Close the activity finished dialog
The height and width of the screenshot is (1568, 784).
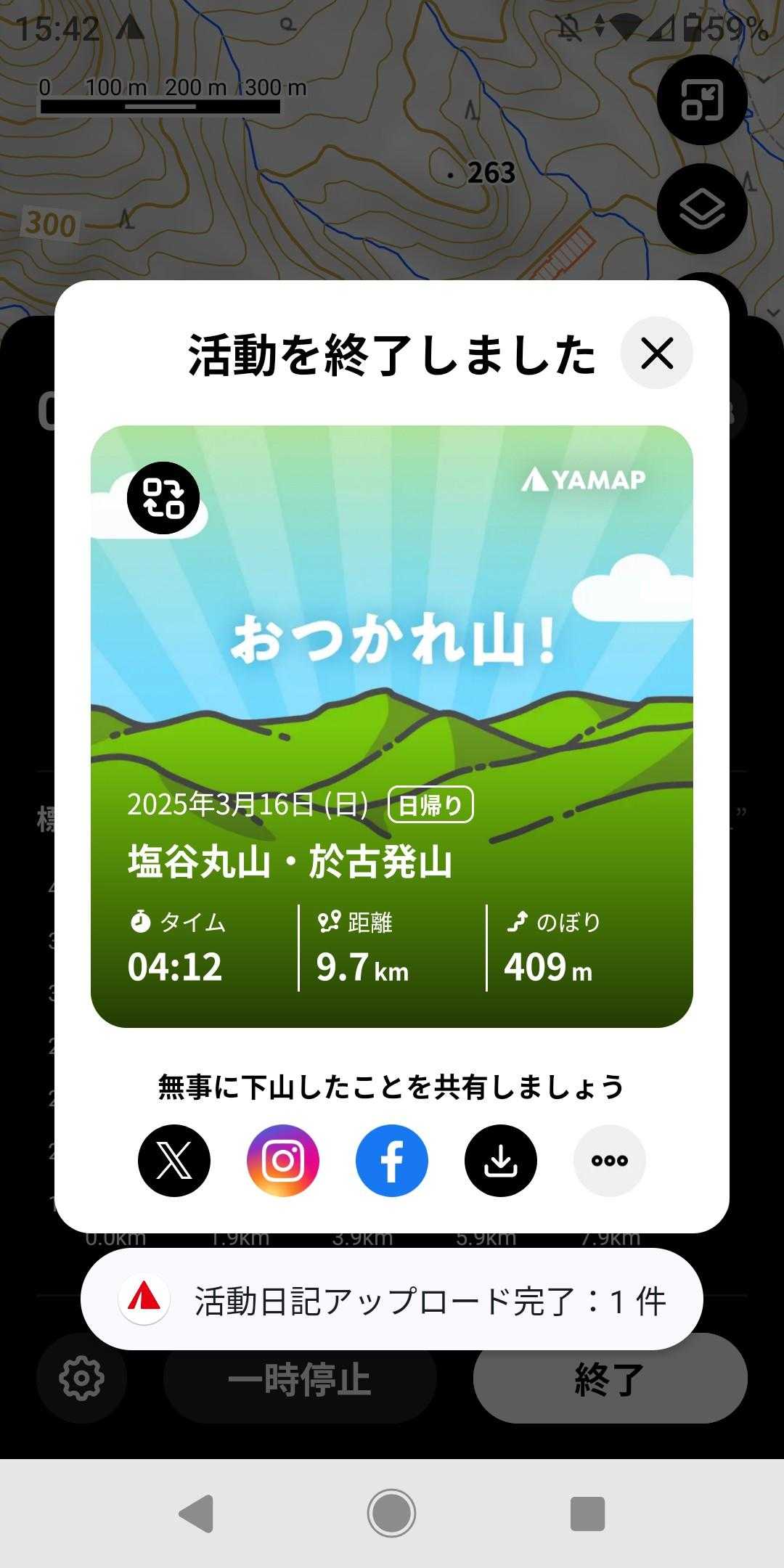point(656,354)
